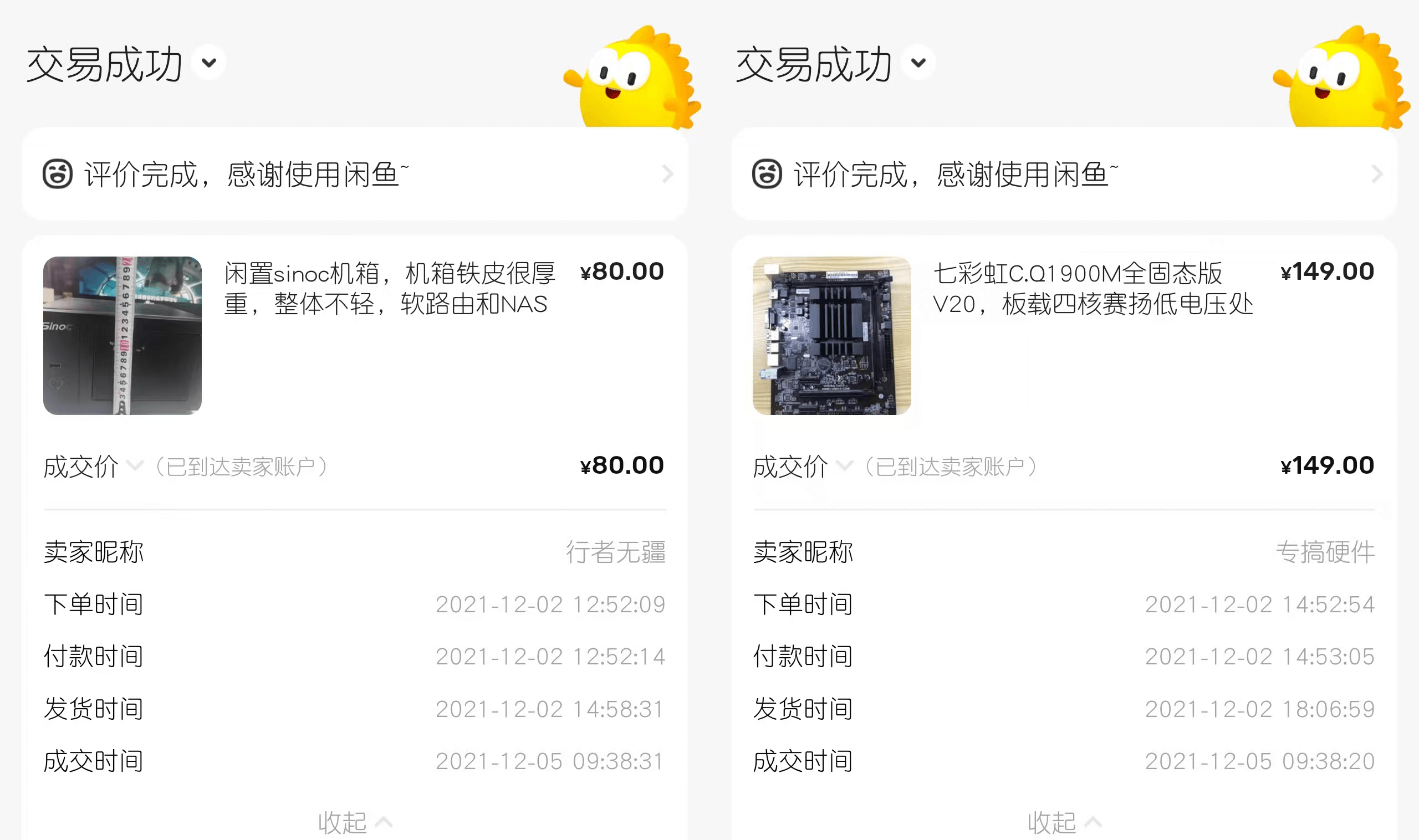Expand the 交易成功 dropdown above the sinoc机箱 order

click(208, 63)
